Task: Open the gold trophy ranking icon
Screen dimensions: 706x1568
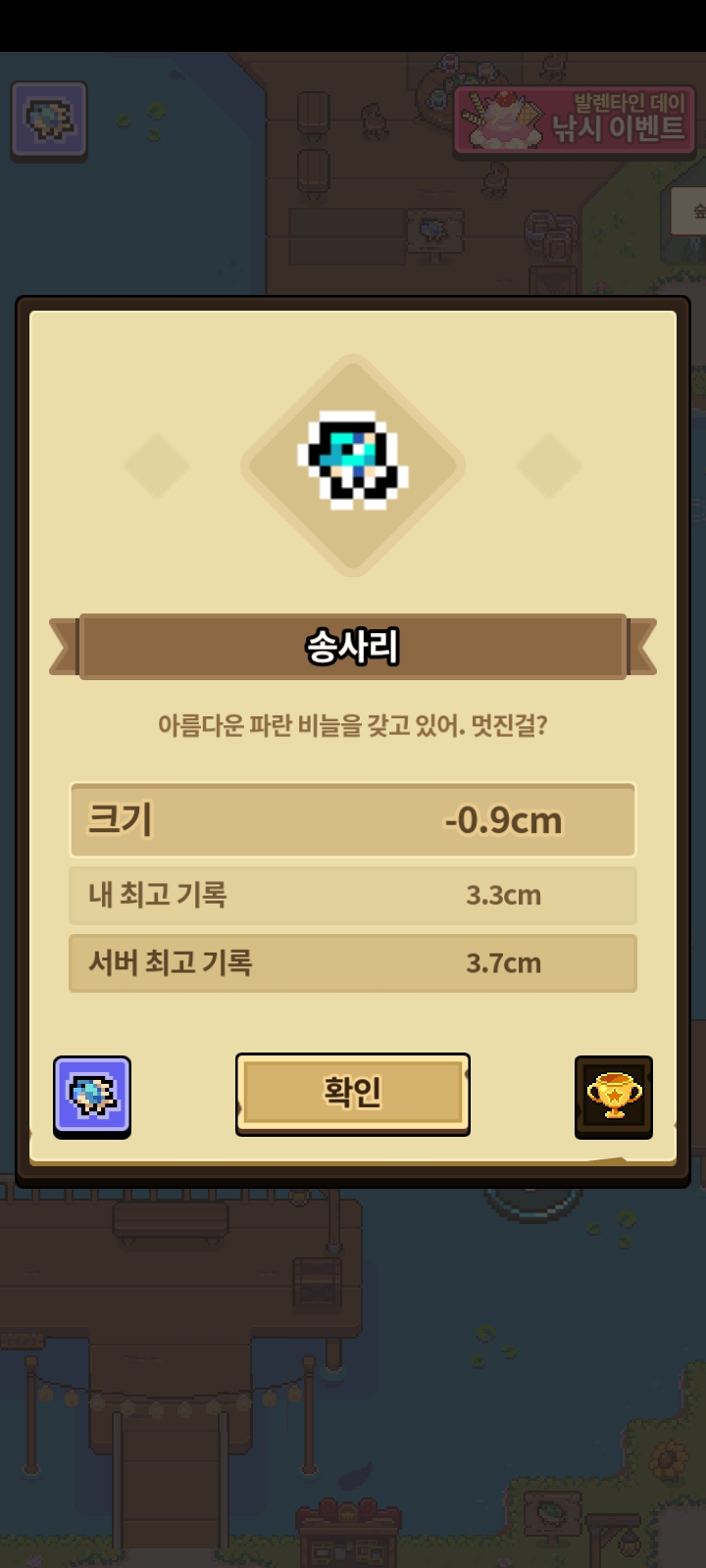Action: click(614, 1096)
